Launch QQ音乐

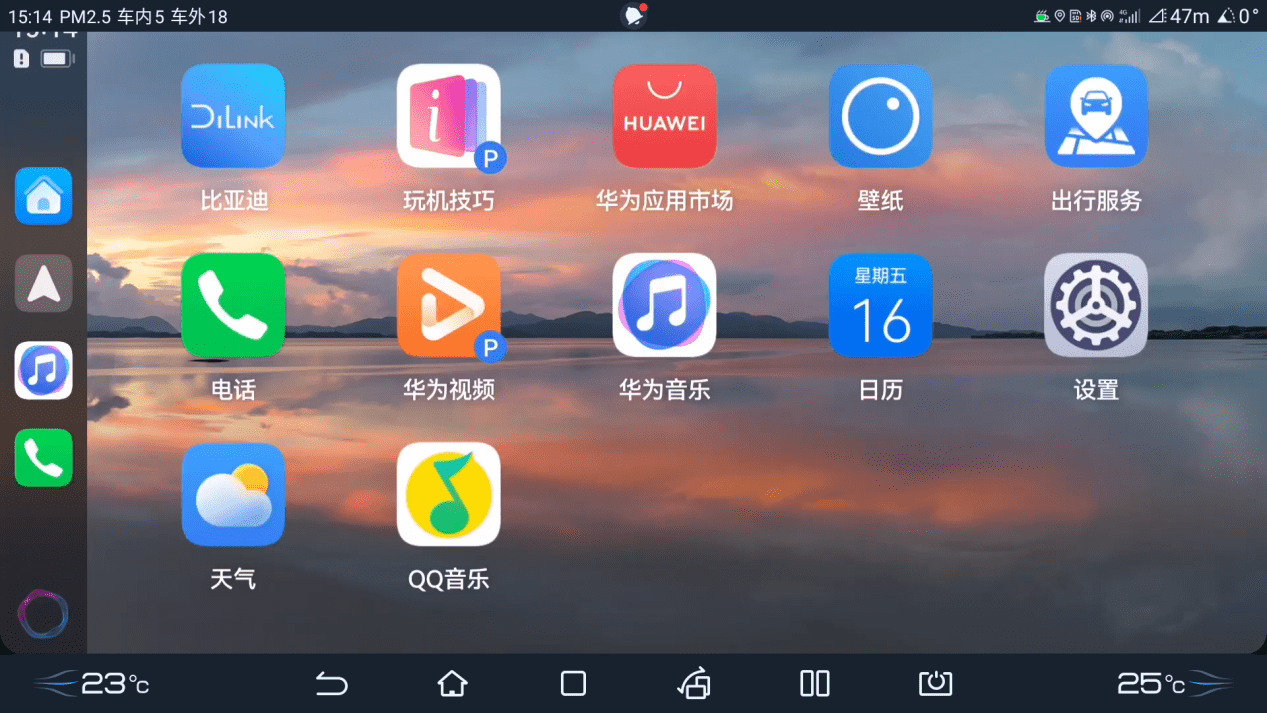449,494
